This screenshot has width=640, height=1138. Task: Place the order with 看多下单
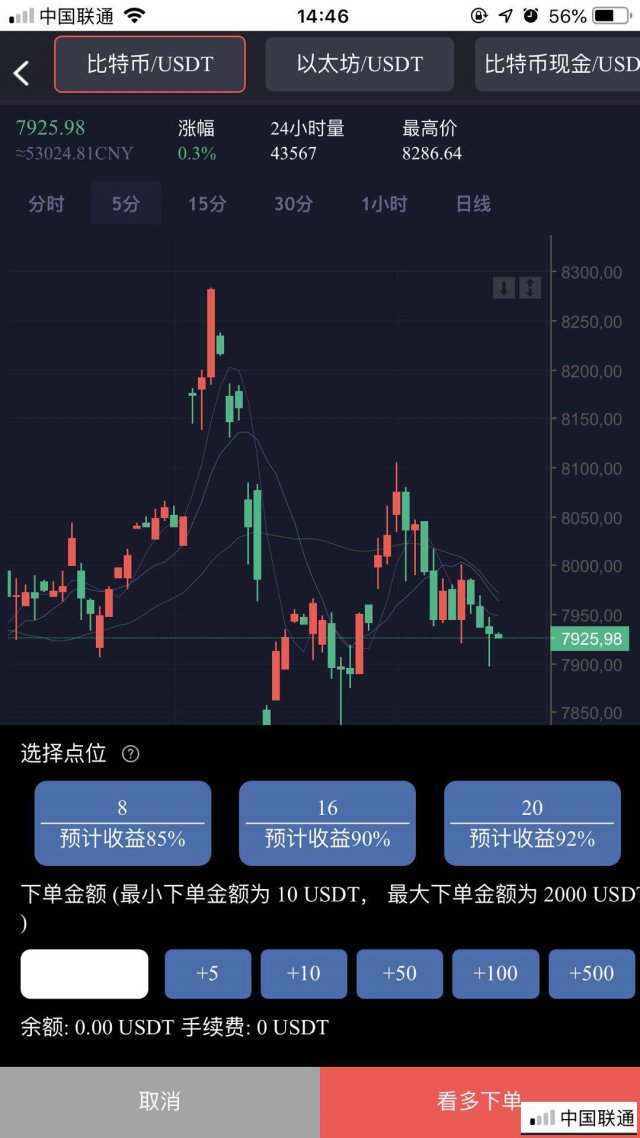480,1102
